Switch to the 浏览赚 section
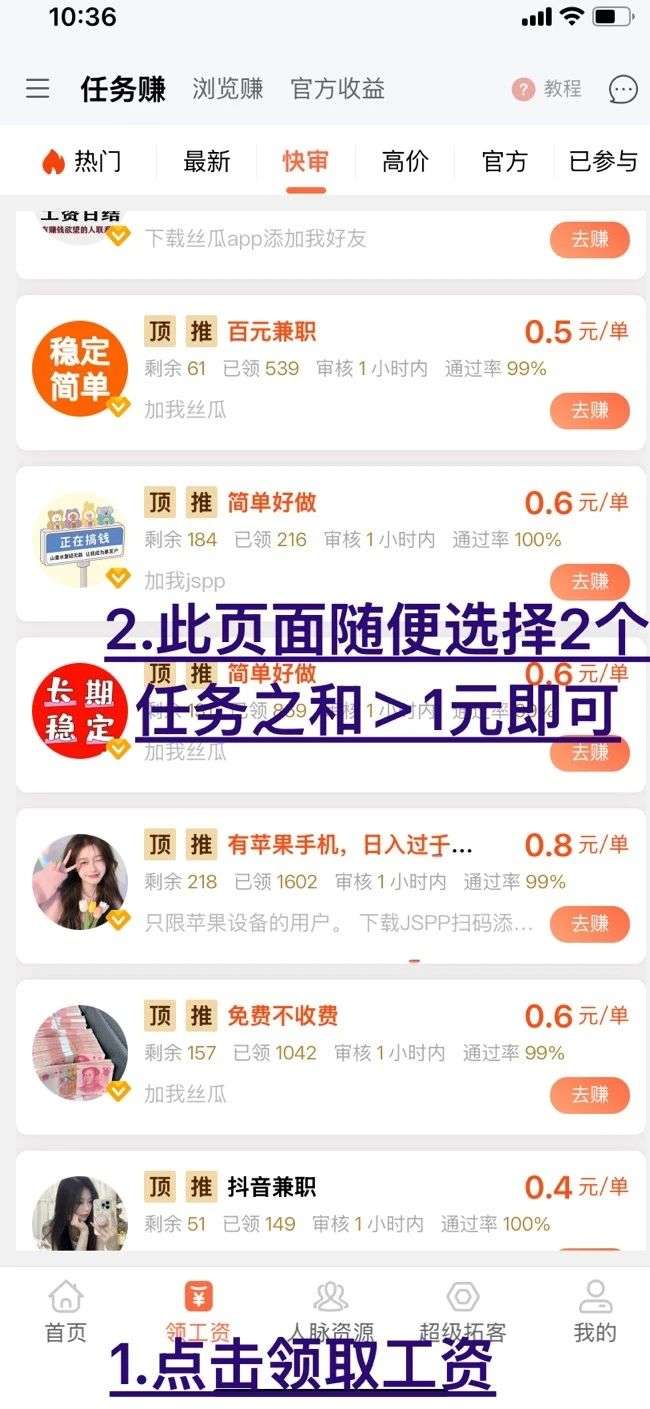Viewport: 650px width, 1409px height. pos(228,89)
